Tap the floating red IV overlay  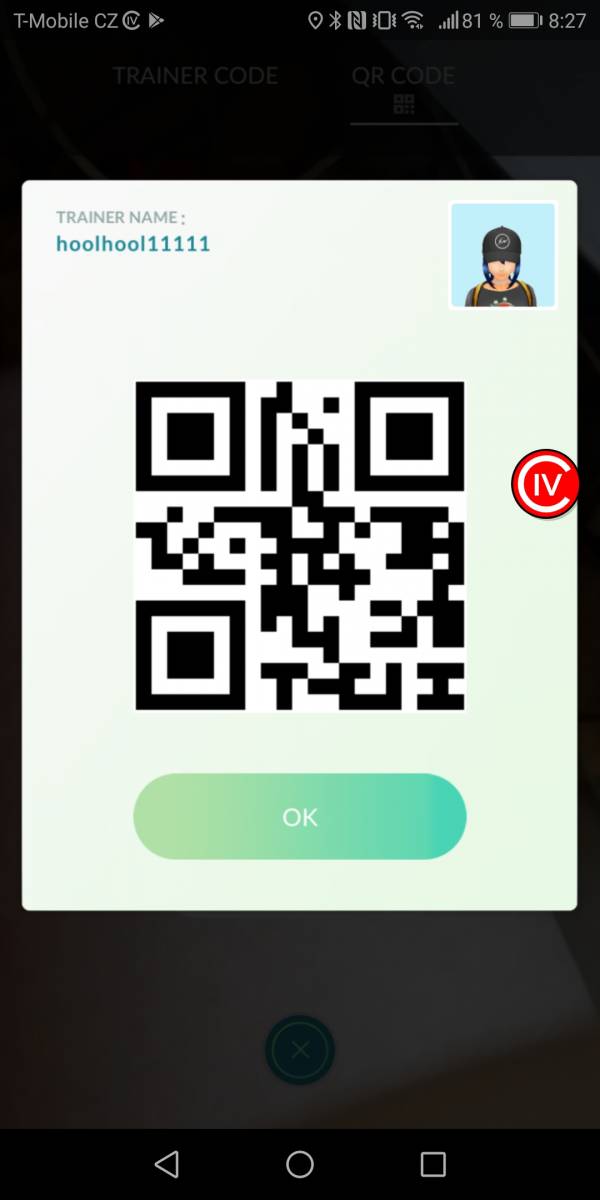pos(545,484)
